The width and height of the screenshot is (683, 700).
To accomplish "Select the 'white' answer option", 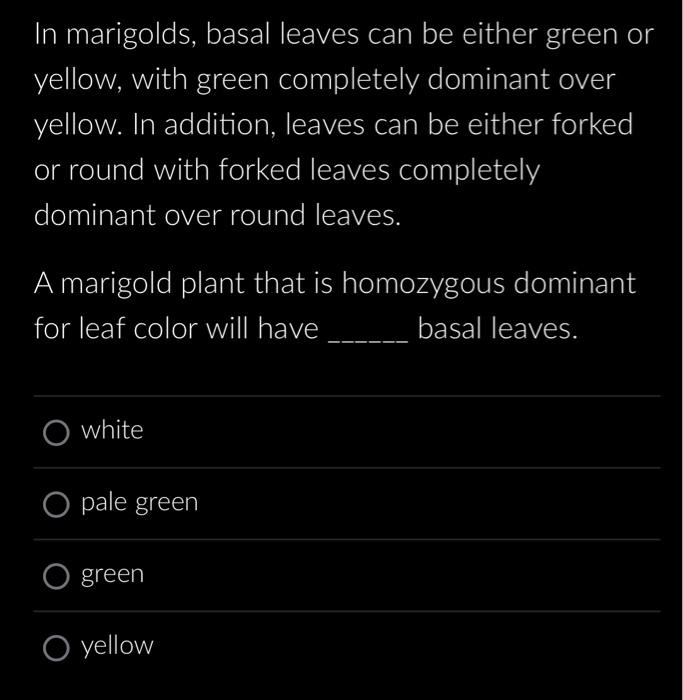I will click(57, 432).
